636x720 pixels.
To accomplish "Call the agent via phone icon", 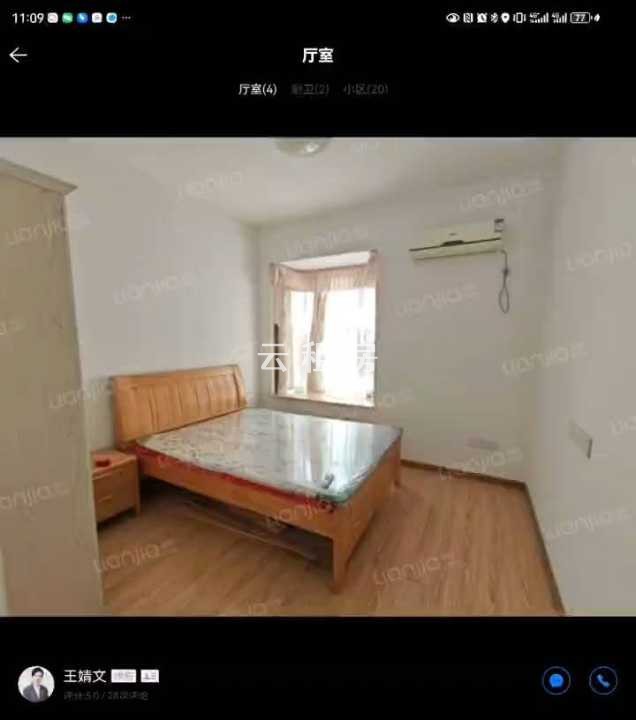I will click(603, 681).
